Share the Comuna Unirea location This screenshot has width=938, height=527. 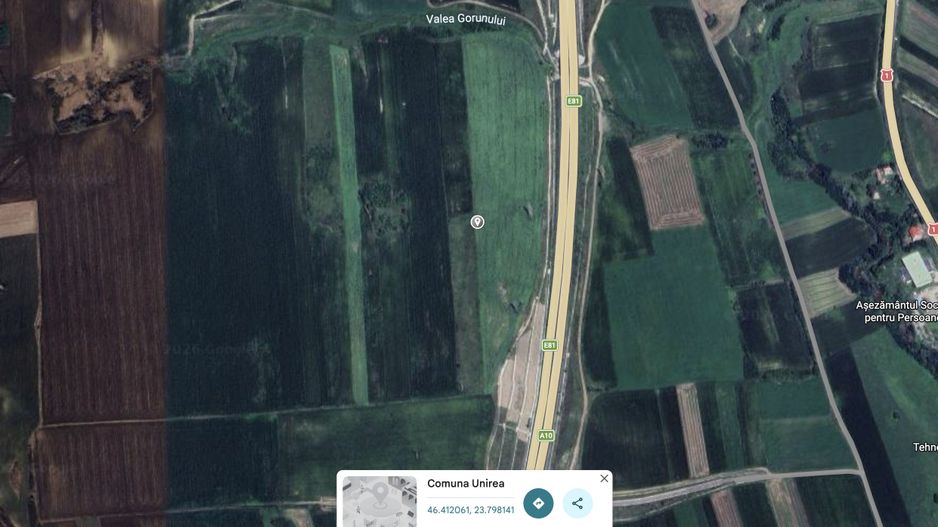coord(577,503)
